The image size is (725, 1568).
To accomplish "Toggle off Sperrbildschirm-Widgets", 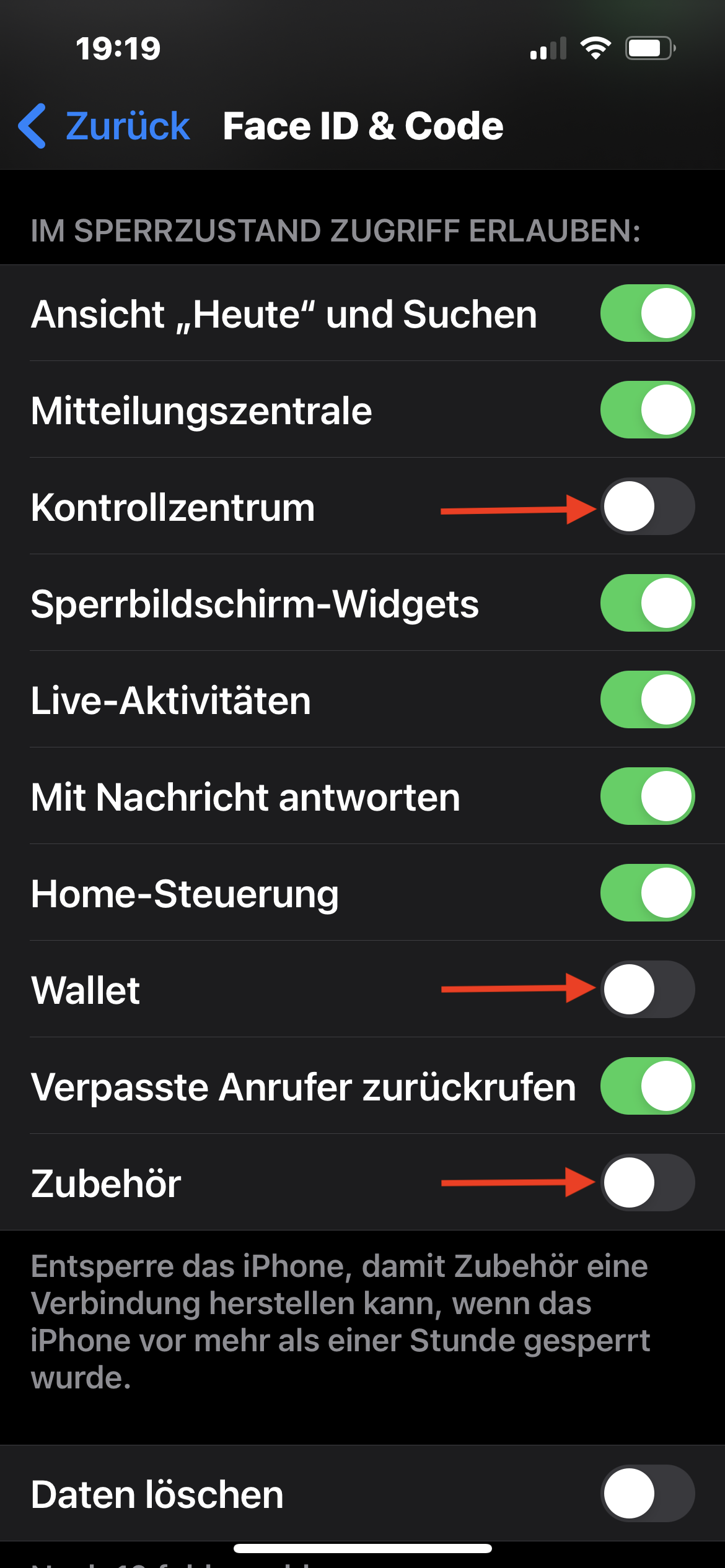I will point(647,603).
